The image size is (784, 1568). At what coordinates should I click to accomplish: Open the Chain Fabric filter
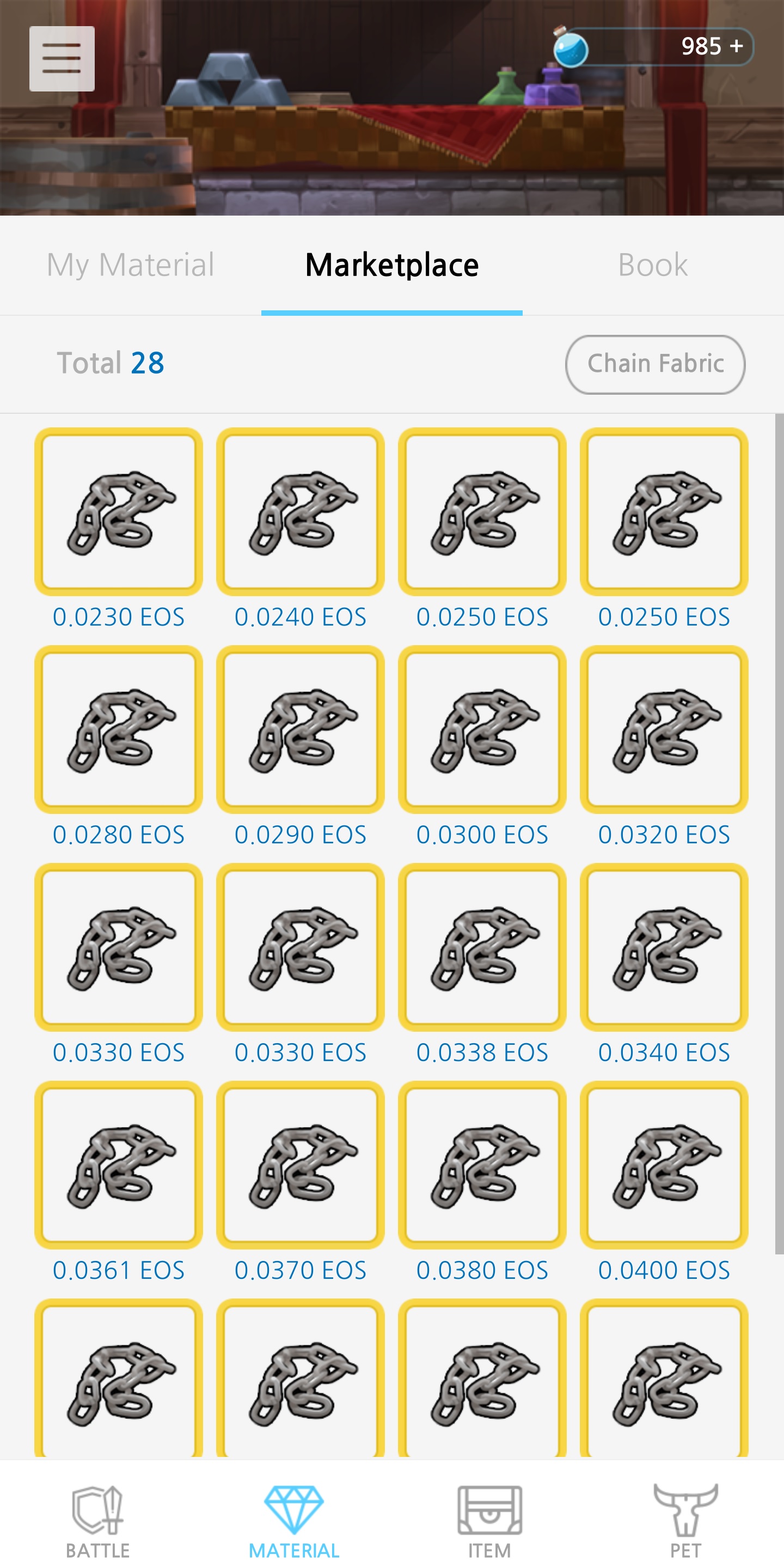point(655,364)
